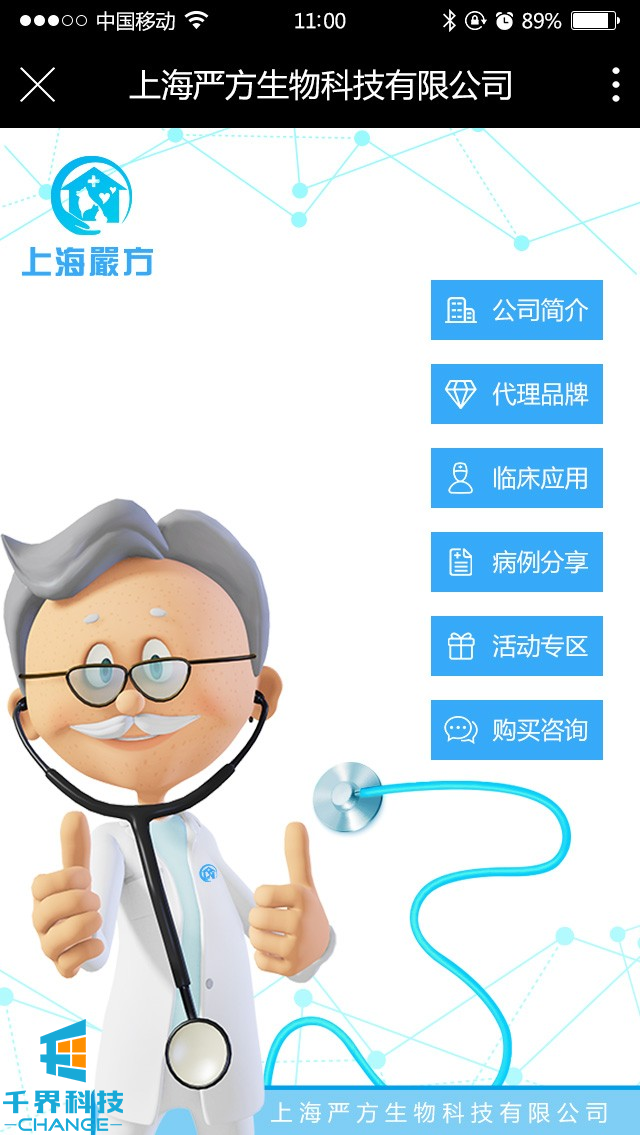Select 购买咨询 purchase inquiry
This screenshot has width=640, height=1135.
coord(516,730)
